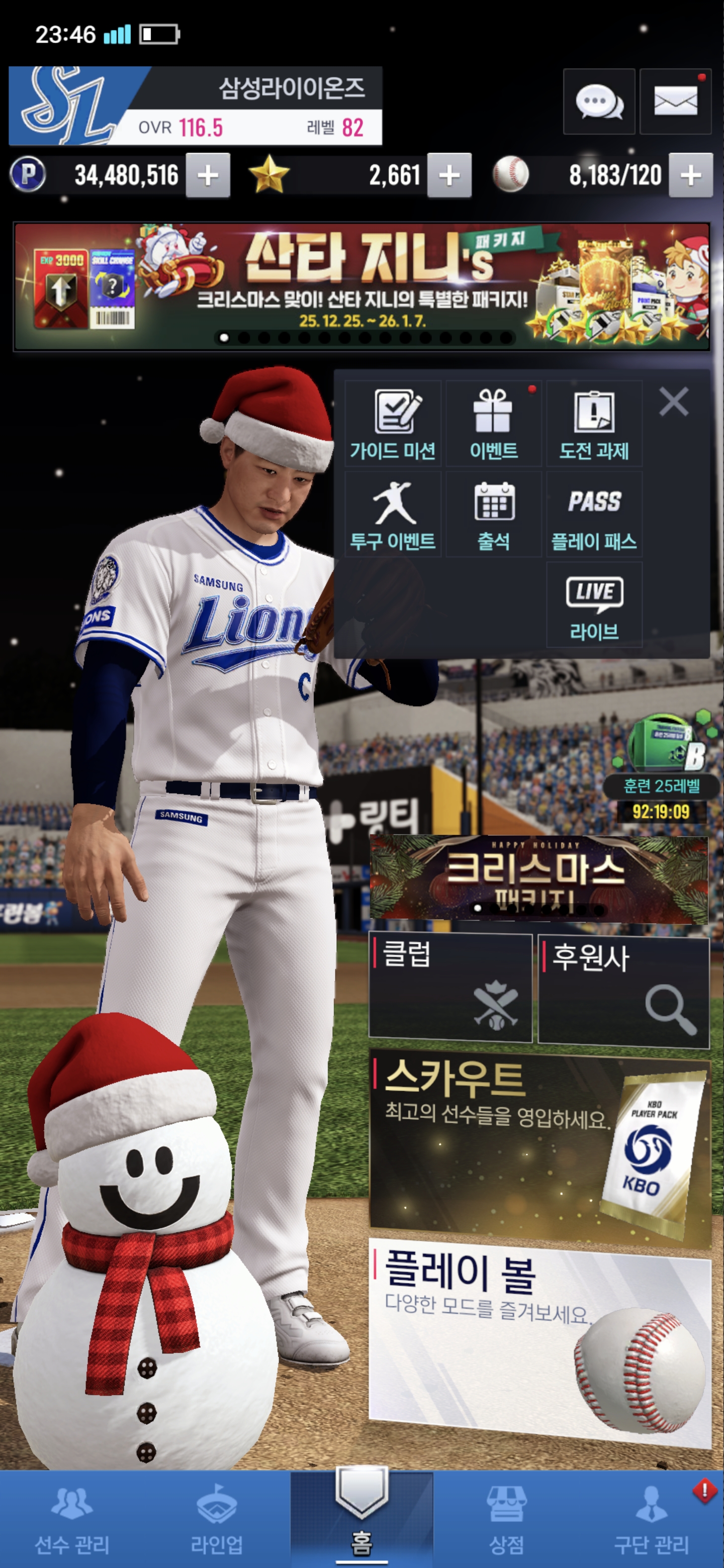Open the mailbox envelope icon

coord(675,102)
